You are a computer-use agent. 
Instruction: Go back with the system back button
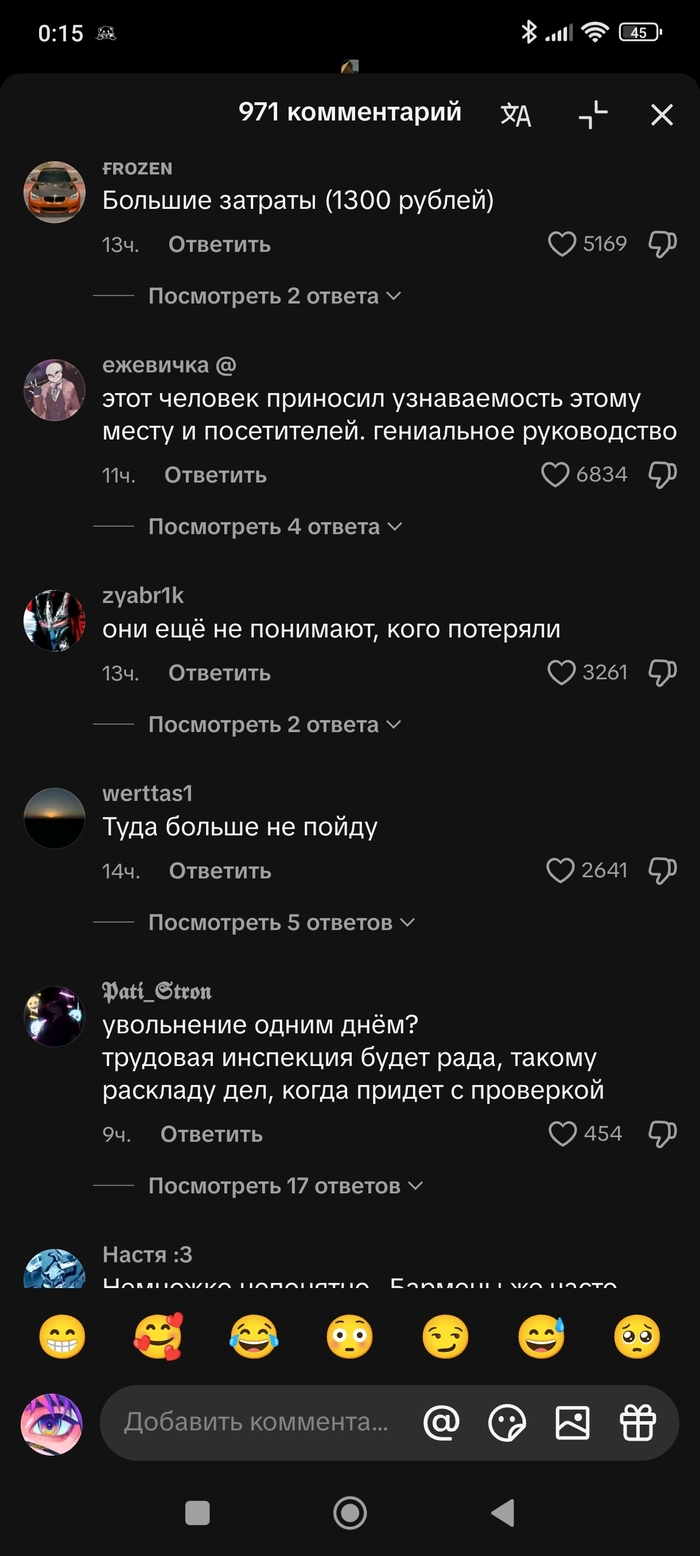tap(503, 1512)
